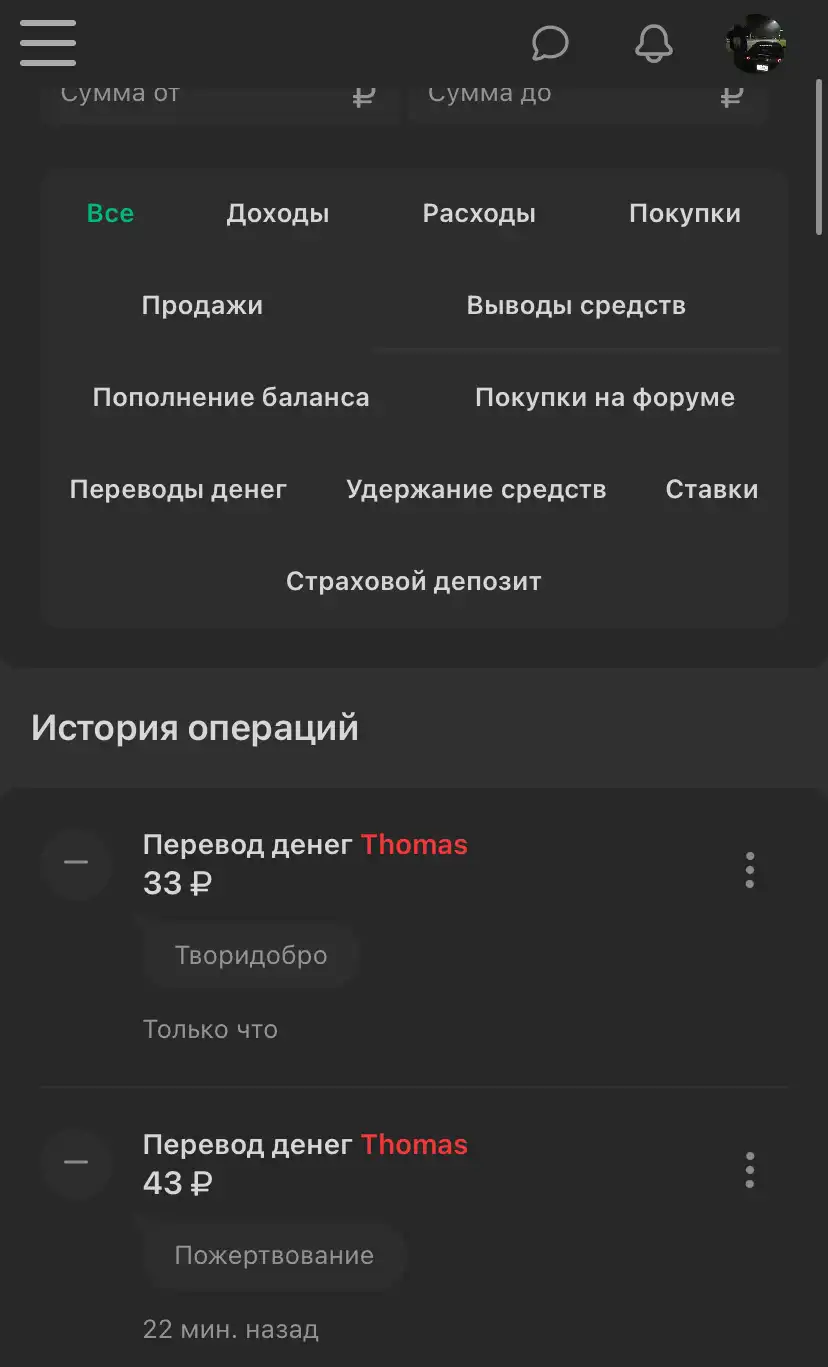Image resolution: width=828 pixels, height=1367 pixels.
Task: Filter by Покупки
Action: pos(685,213)
